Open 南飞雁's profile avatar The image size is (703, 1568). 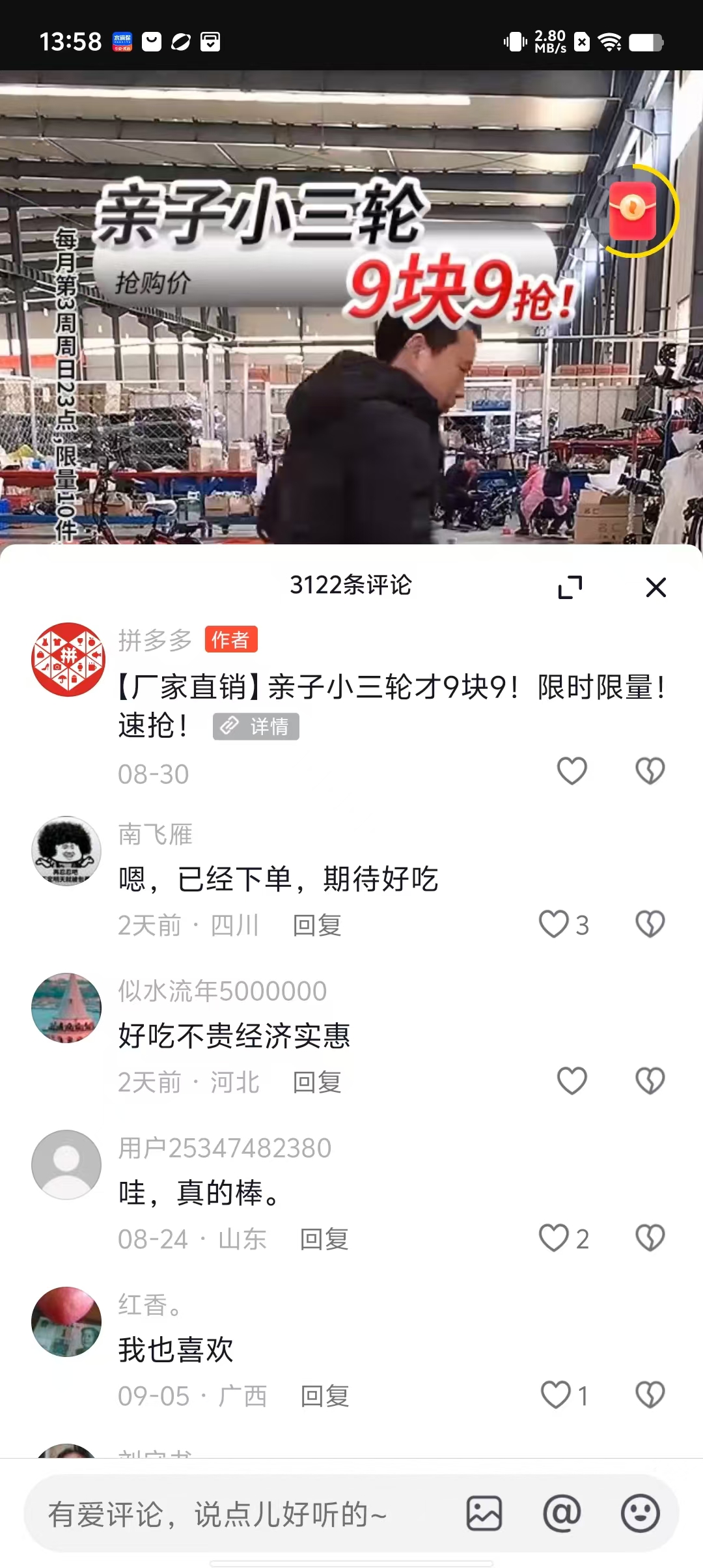click(66, 850)
